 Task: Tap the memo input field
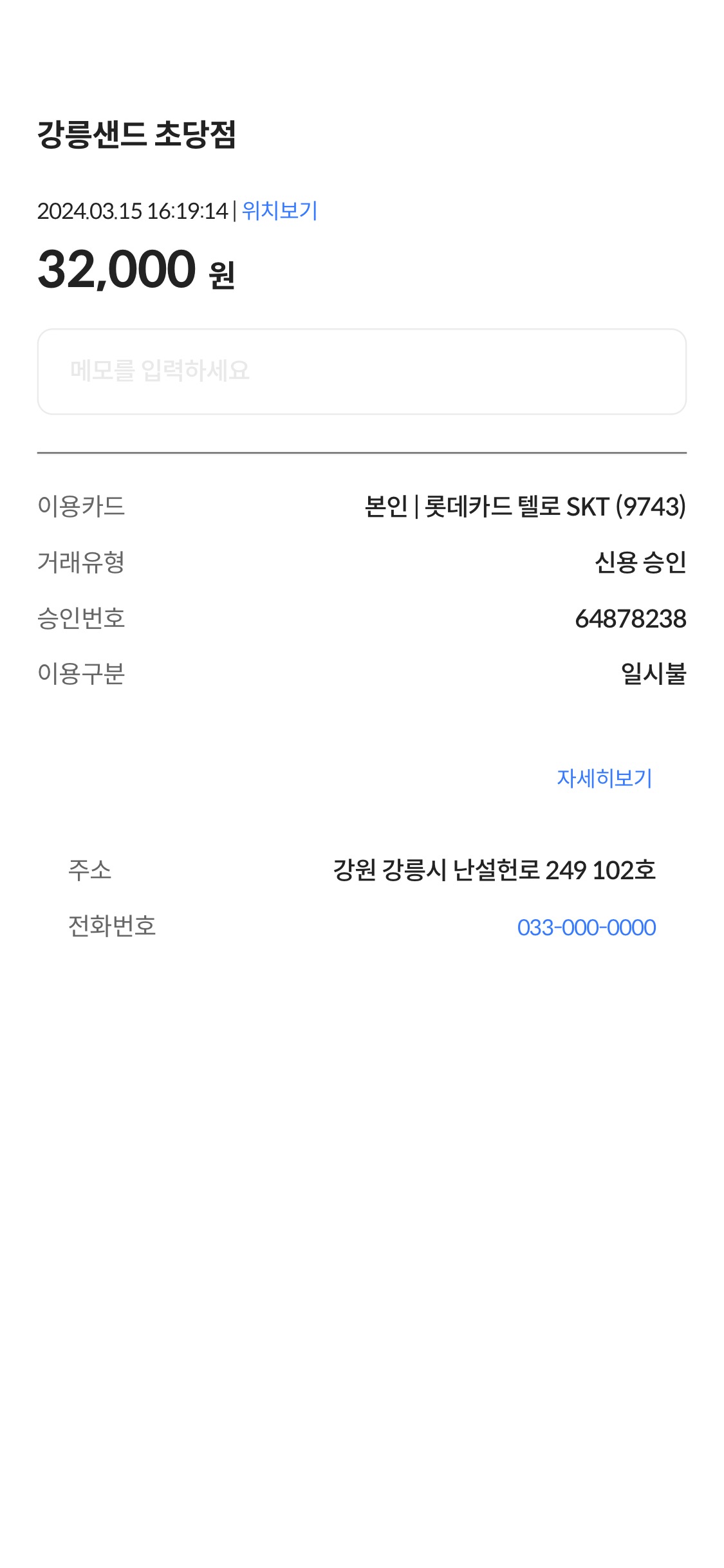tap(362, 371)
